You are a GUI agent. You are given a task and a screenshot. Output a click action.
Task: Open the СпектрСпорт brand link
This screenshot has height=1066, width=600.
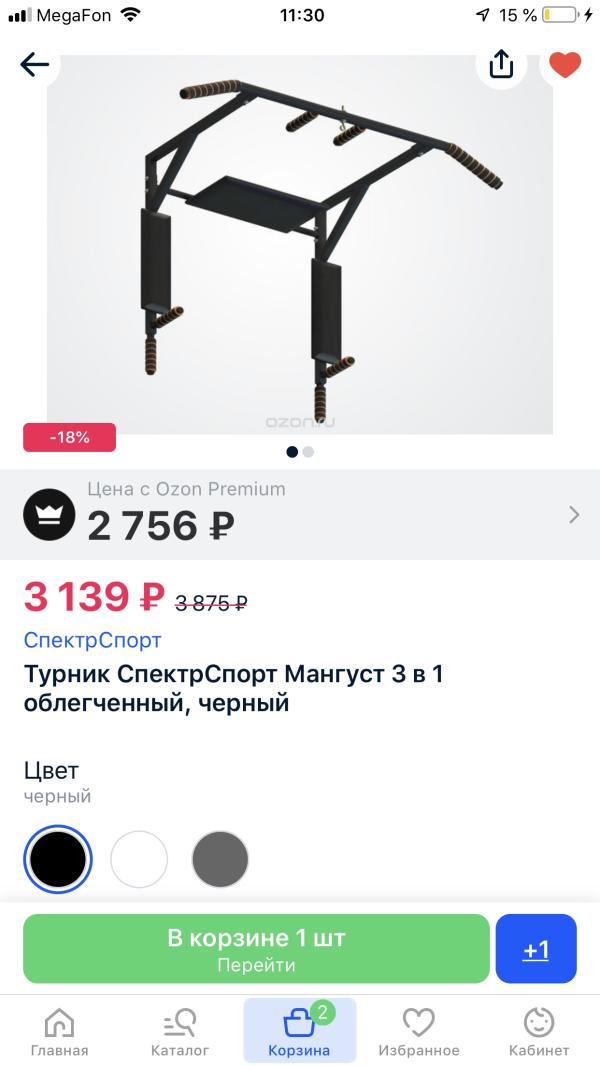click(92, 640)
